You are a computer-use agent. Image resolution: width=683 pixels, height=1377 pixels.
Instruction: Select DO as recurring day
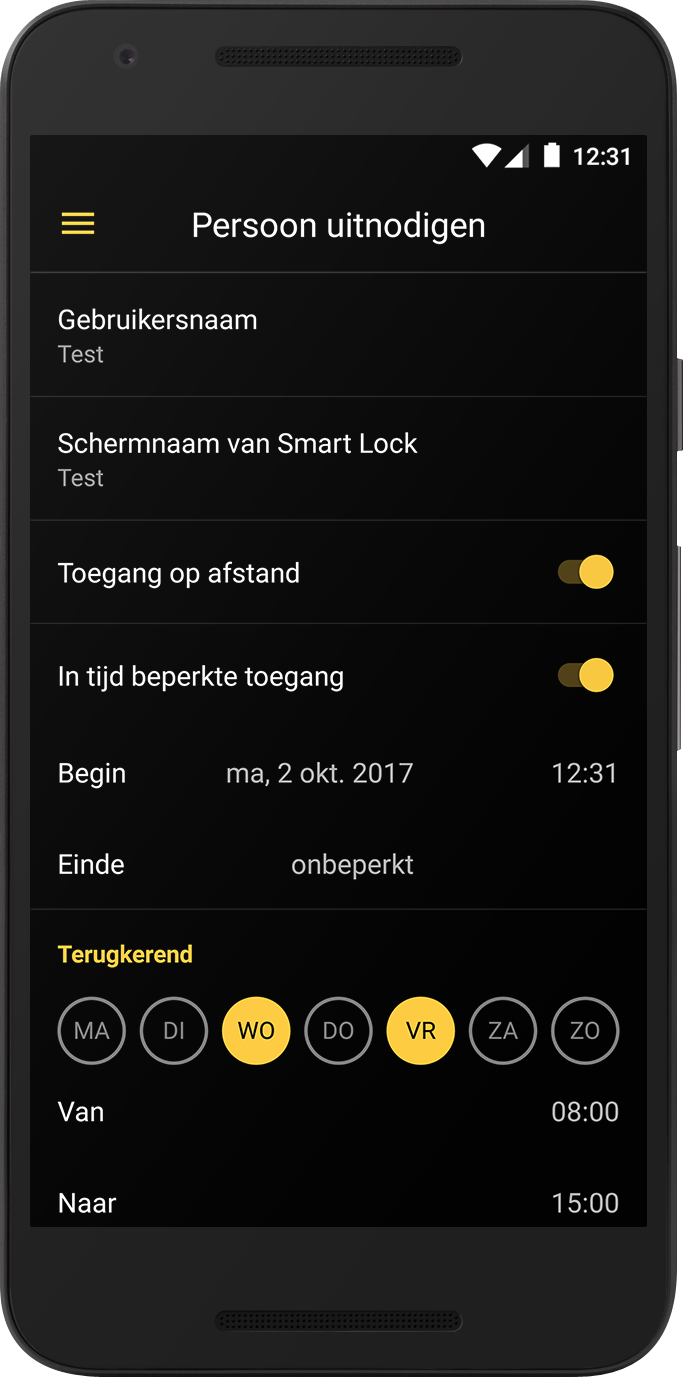[x=338, y=1030]
